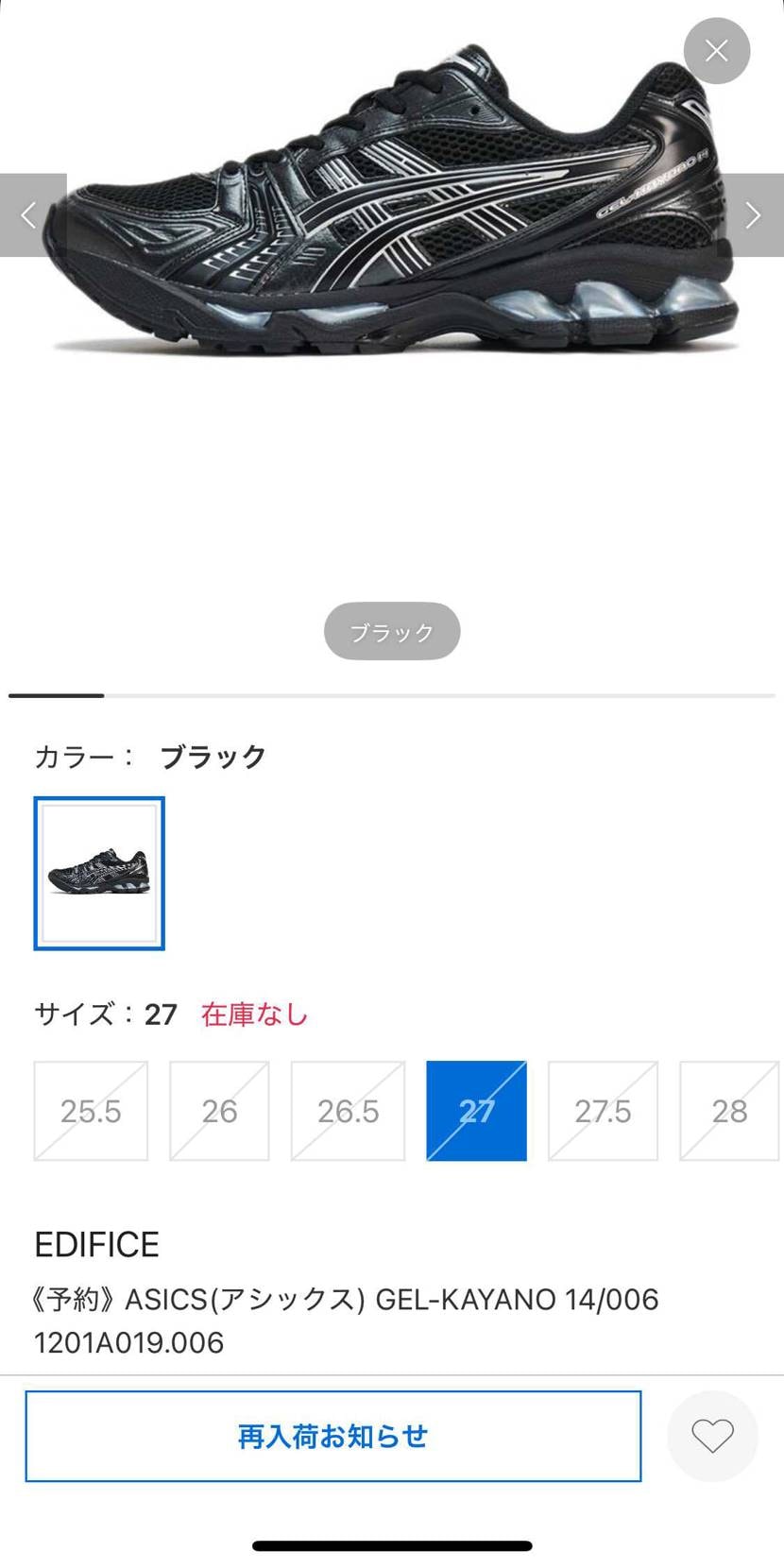Select size 27
This screenshot has width=784, height=1568.
(476, 1111)
